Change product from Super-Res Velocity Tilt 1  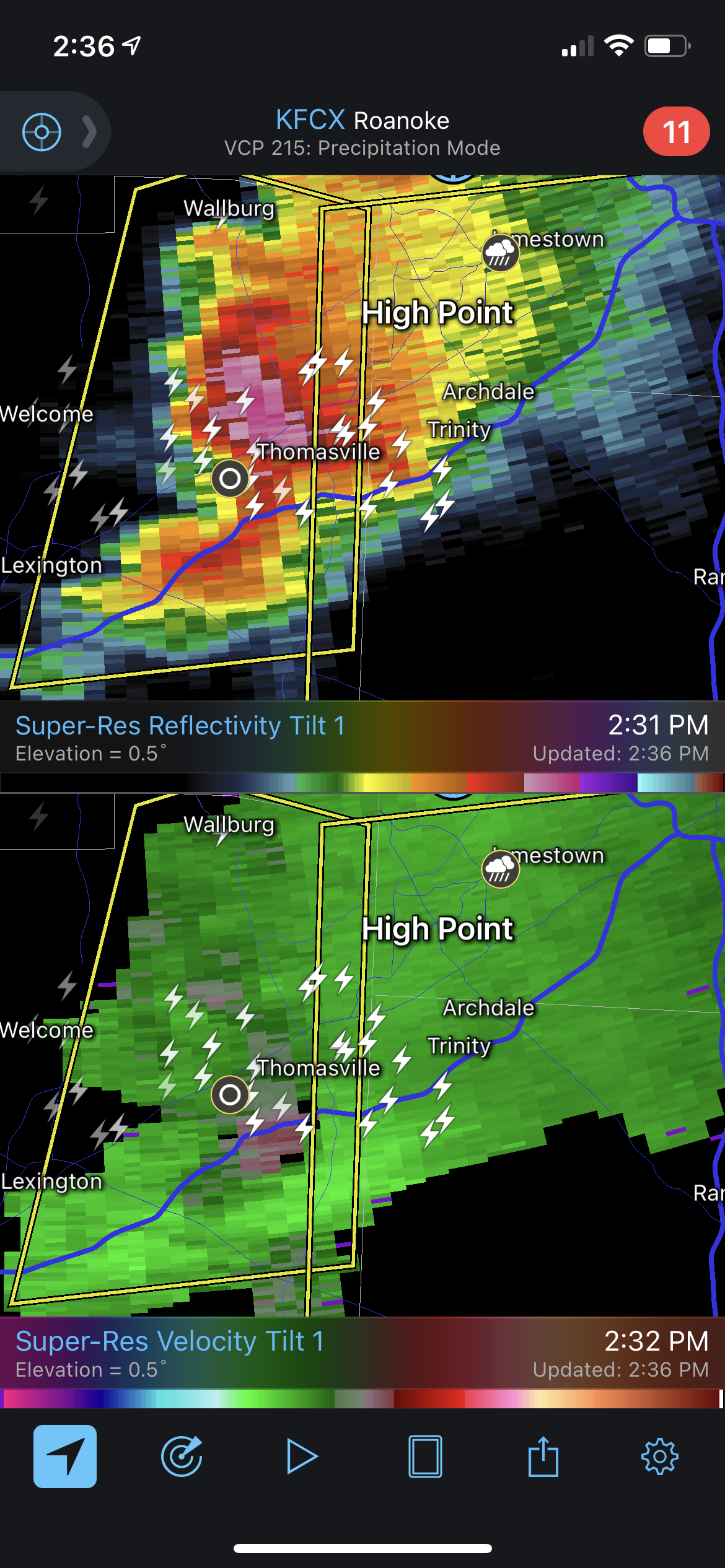[x=170, y=1341]
